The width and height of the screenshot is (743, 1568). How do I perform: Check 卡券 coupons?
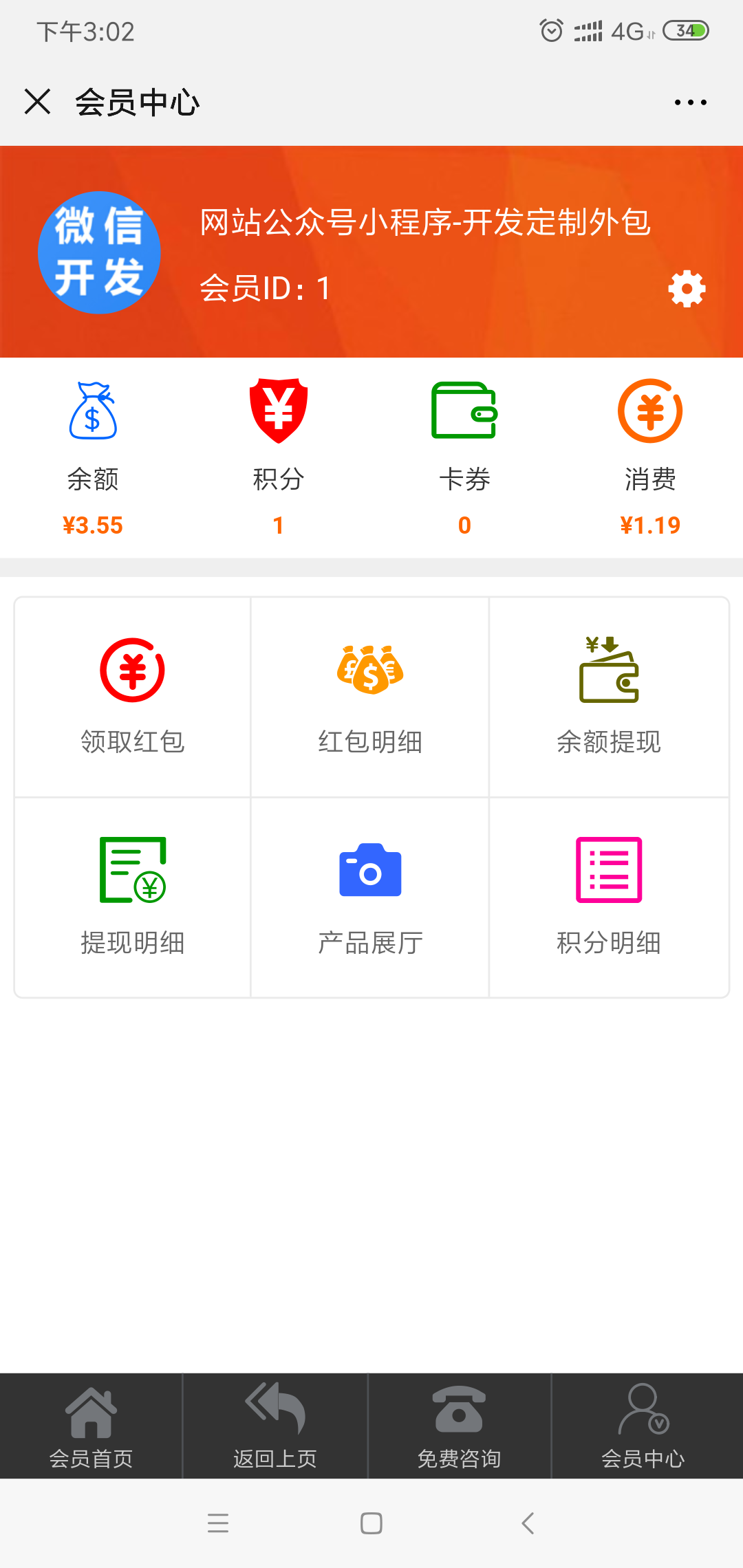464,458
